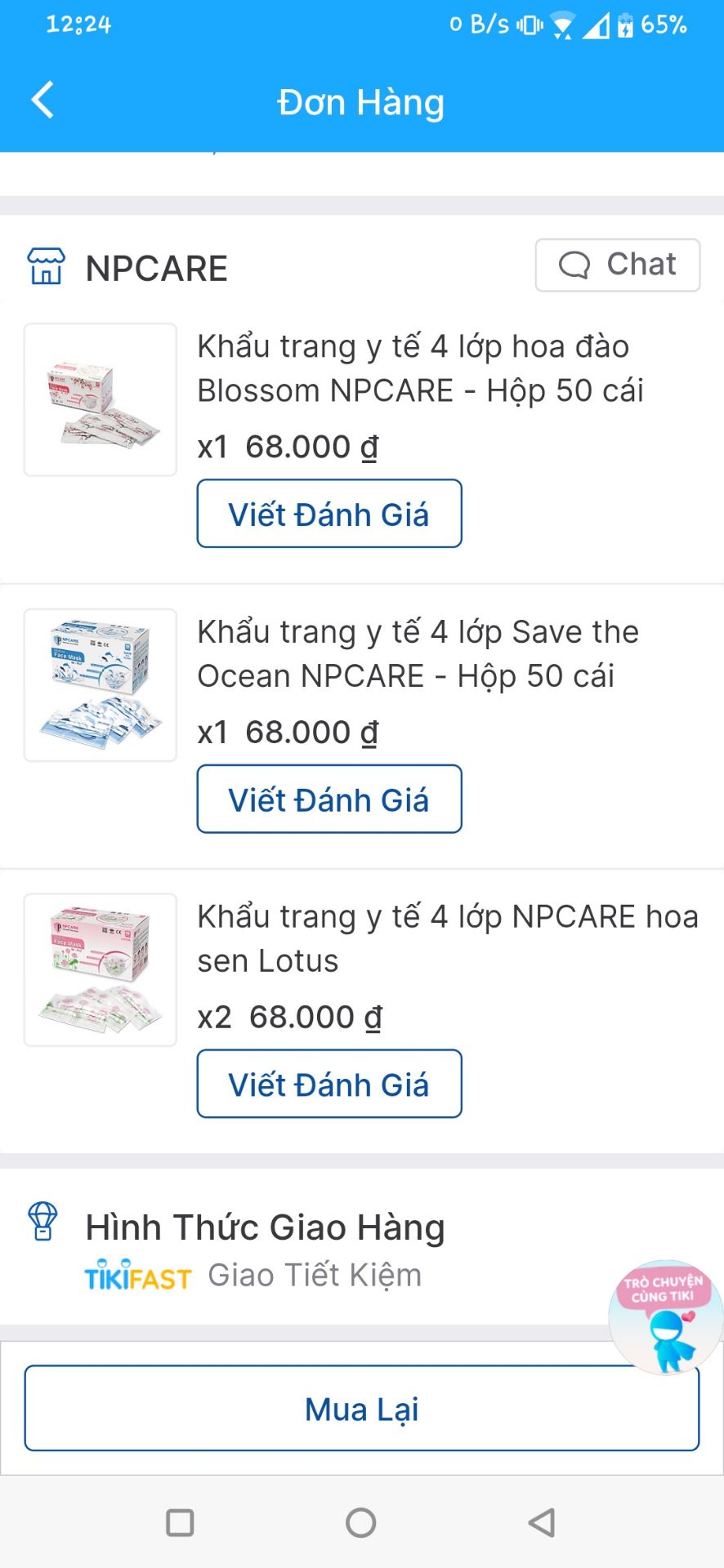Open the TIKIFAST logo
This screenshot has width=724, height=1568.
pos(137,1274)
